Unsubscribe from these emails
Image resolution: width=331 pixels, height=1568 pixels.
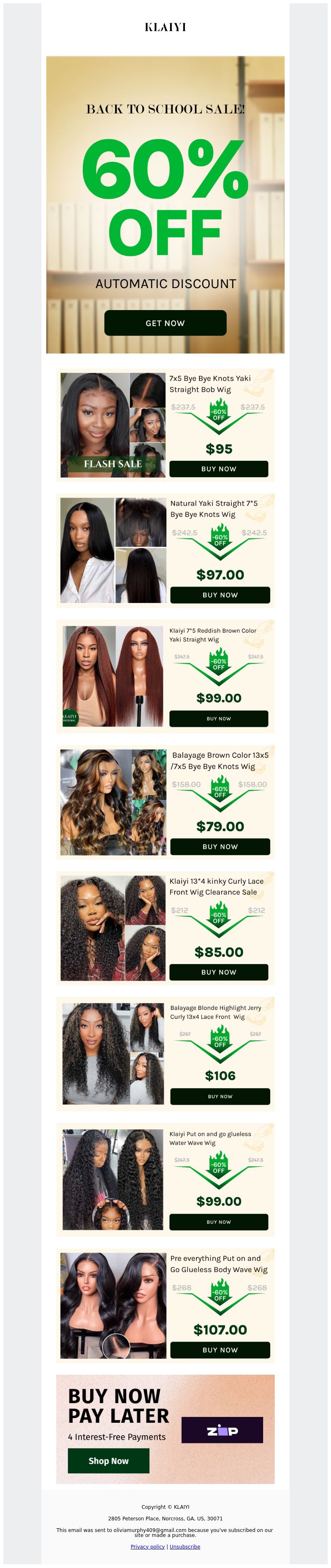click(185, 1546)
